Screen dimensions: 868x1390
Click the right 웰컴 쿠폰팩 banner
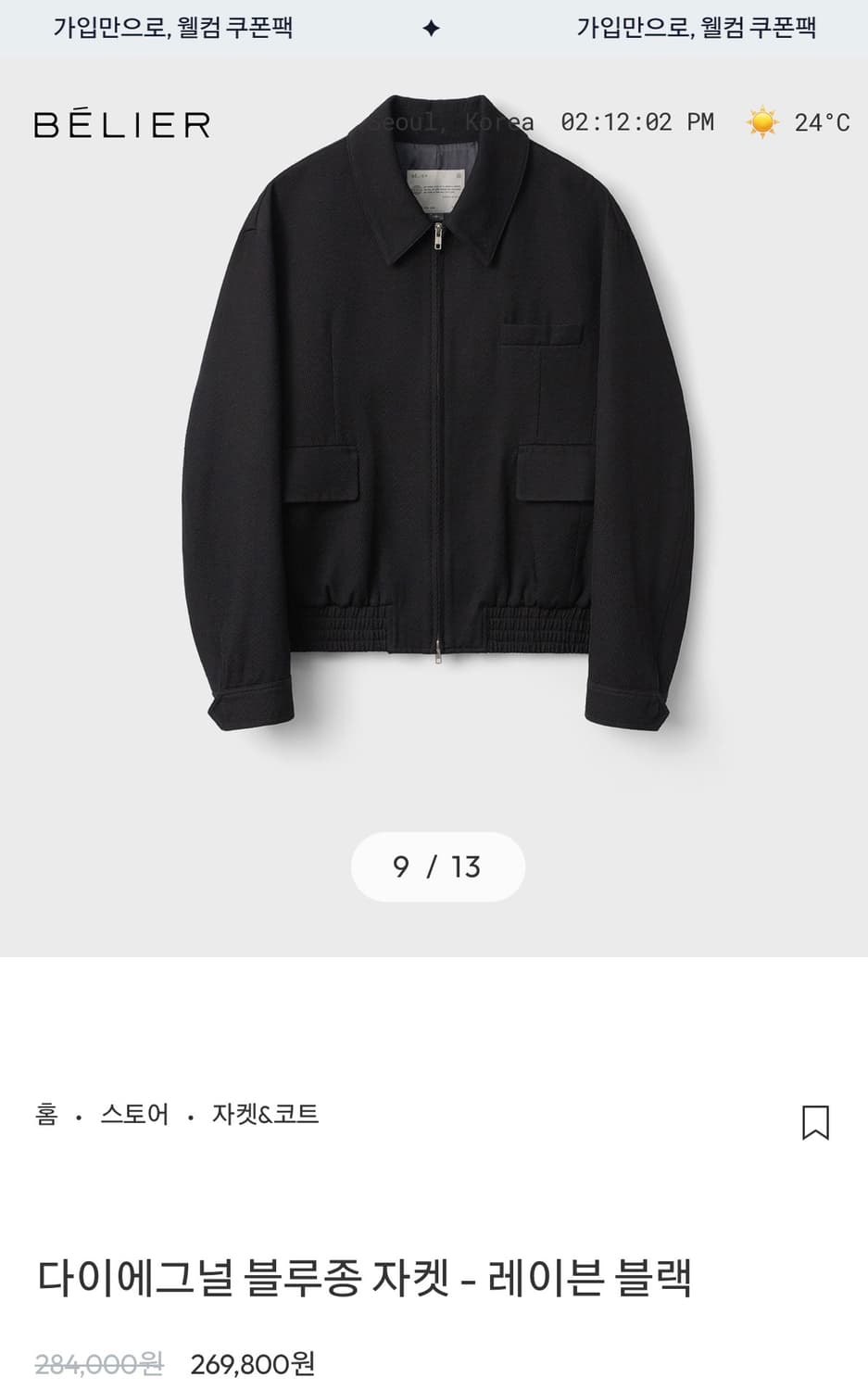tap(696, 28)
